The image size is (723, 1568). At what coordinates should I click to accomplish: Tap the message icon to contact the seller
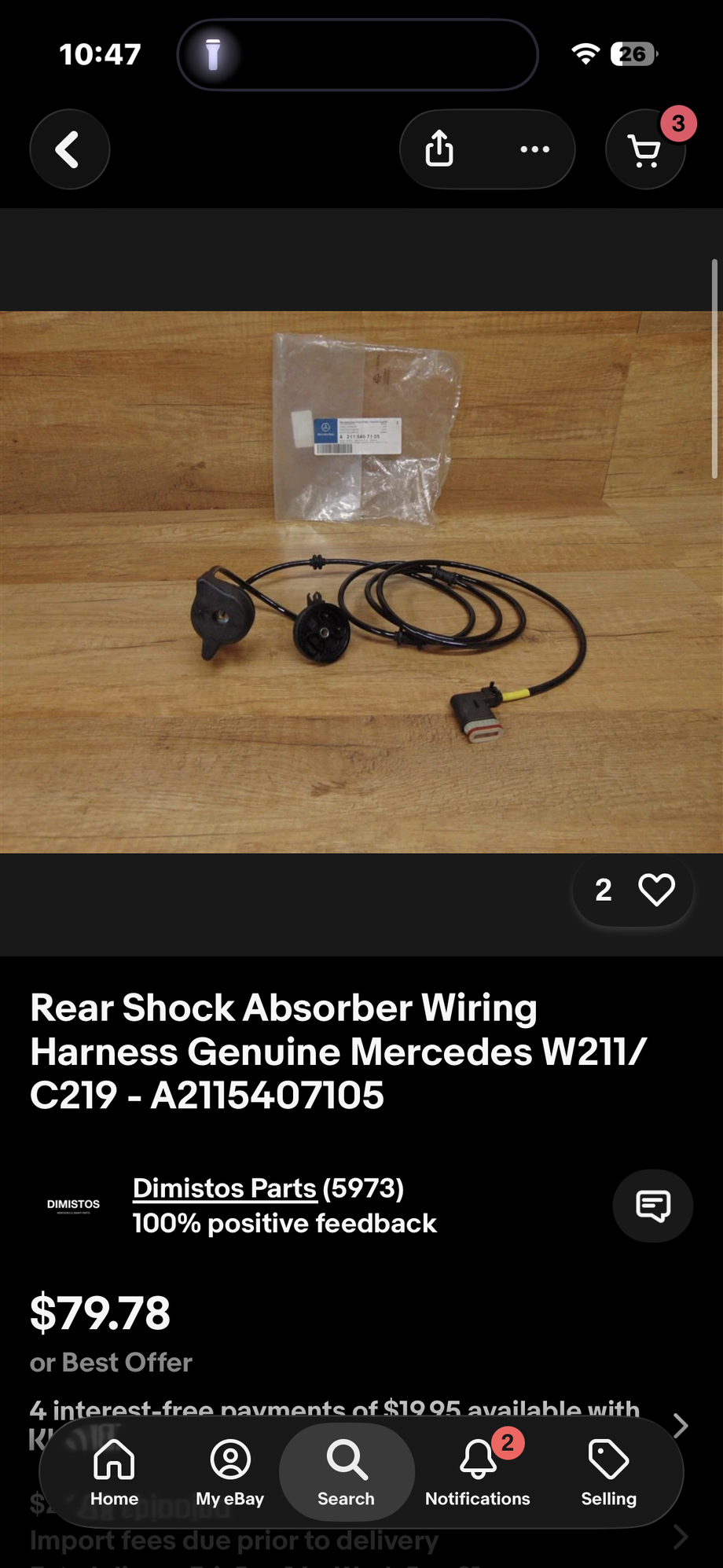pyautogui.click(x=652, y=1206)
